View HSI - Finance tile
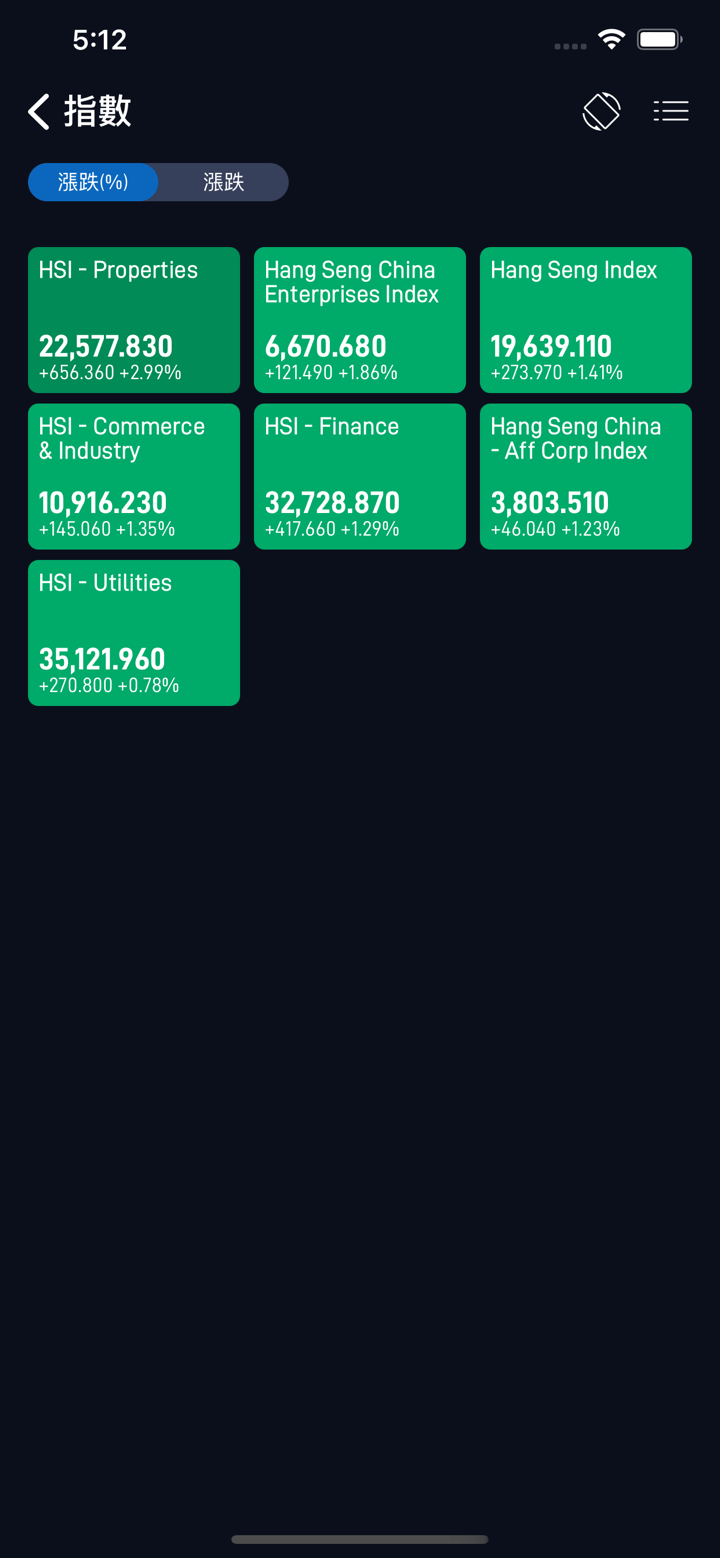The height and width of the screenshot is (1558, 720). pos(360,476)
